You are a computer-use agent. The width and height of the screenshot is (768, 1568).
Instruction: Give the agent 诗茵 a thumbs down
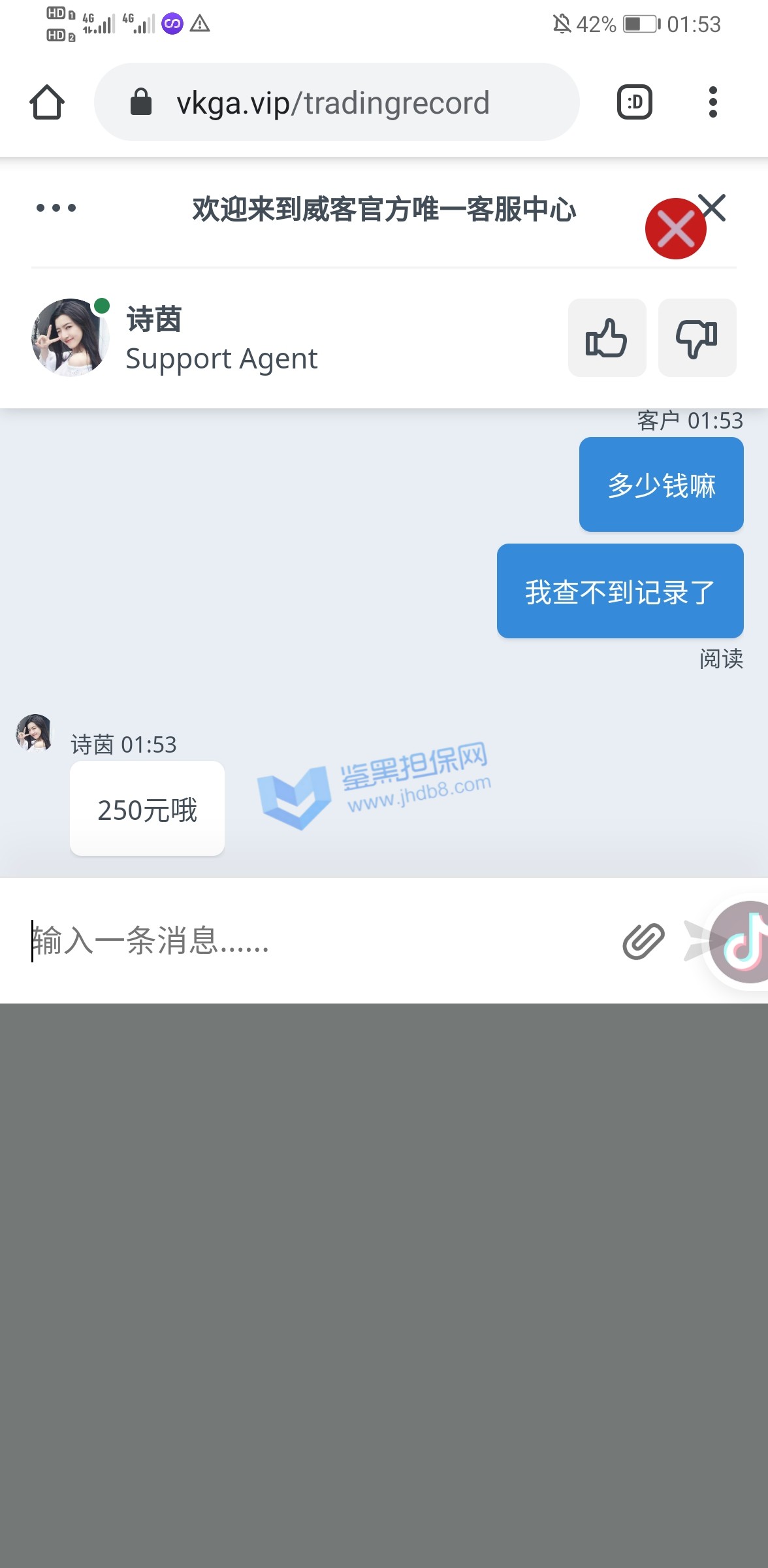click(x=697, y=338)
